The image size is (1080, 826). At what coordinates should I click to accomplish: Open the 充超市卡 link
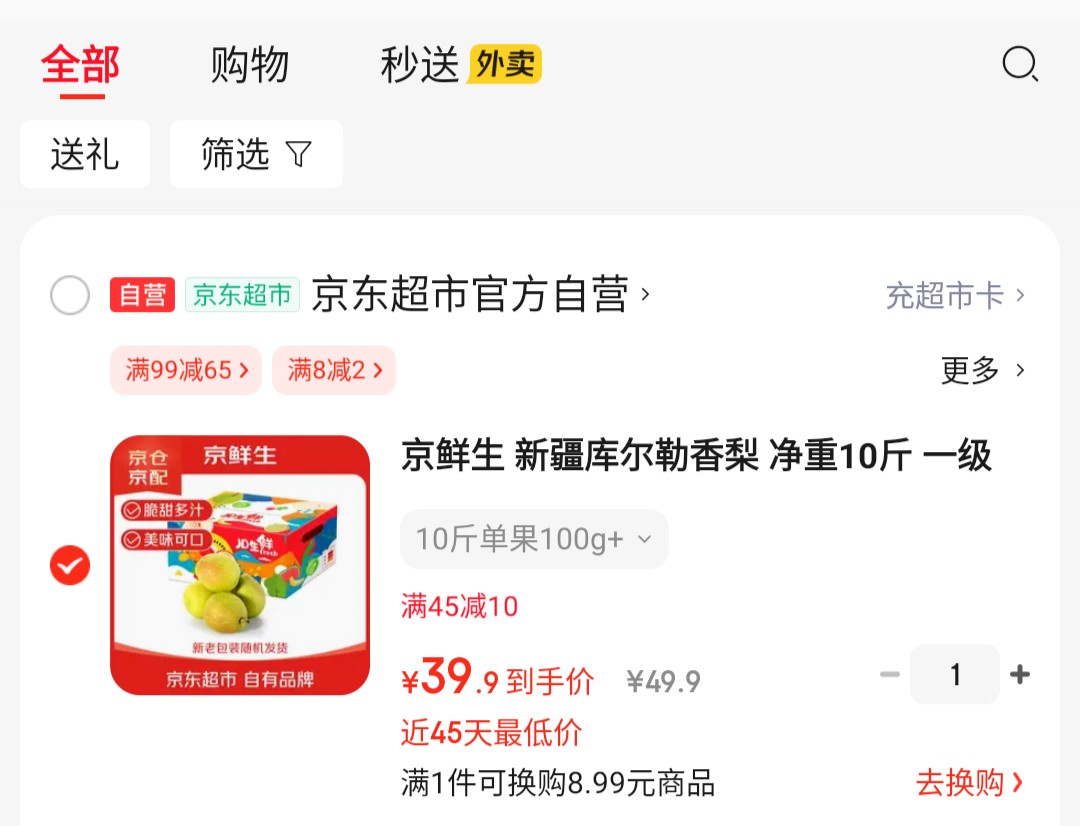click(x=955, y=296)
